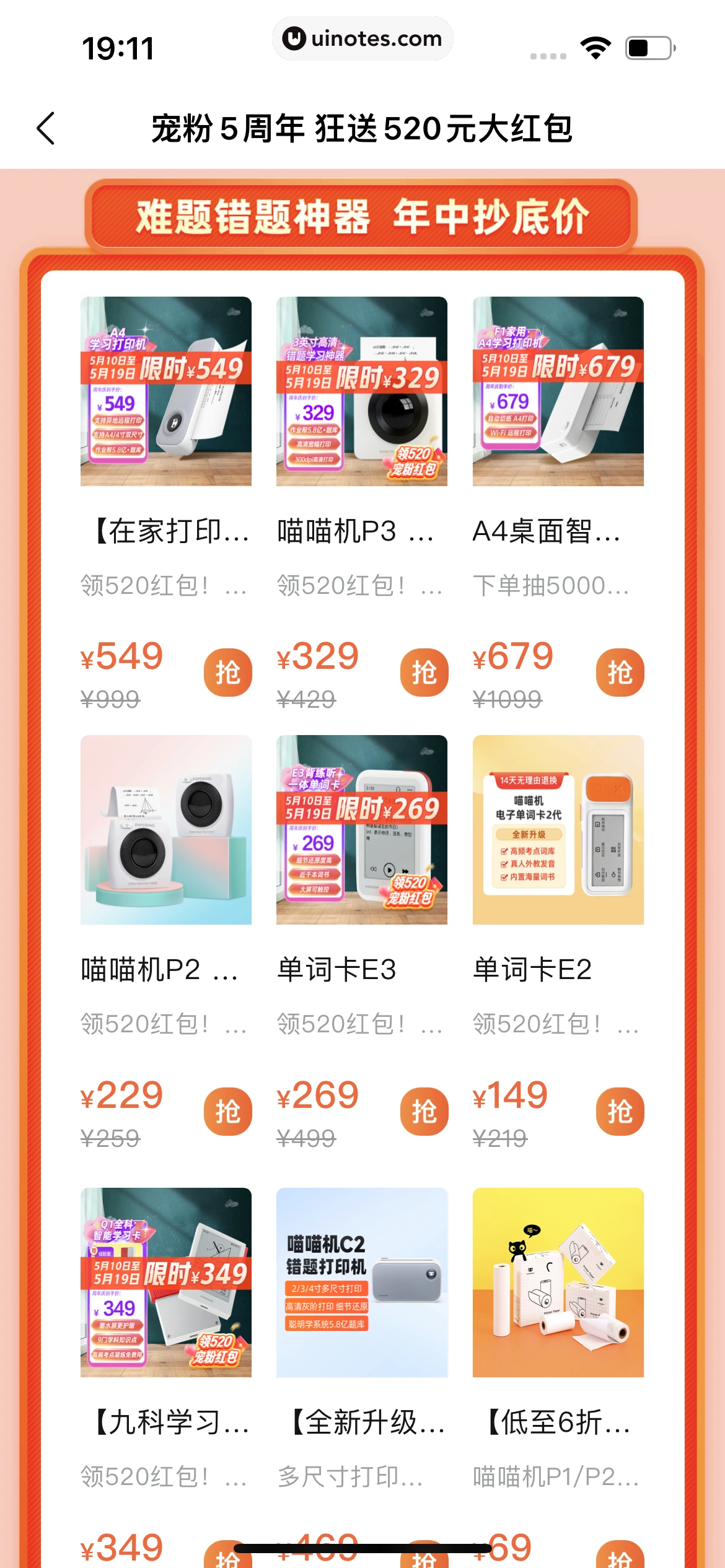This screenshot has height=1568, width=725.
Task: Open the 喵喵机C2 错题打印机 card
Action: pos(361,1282)
